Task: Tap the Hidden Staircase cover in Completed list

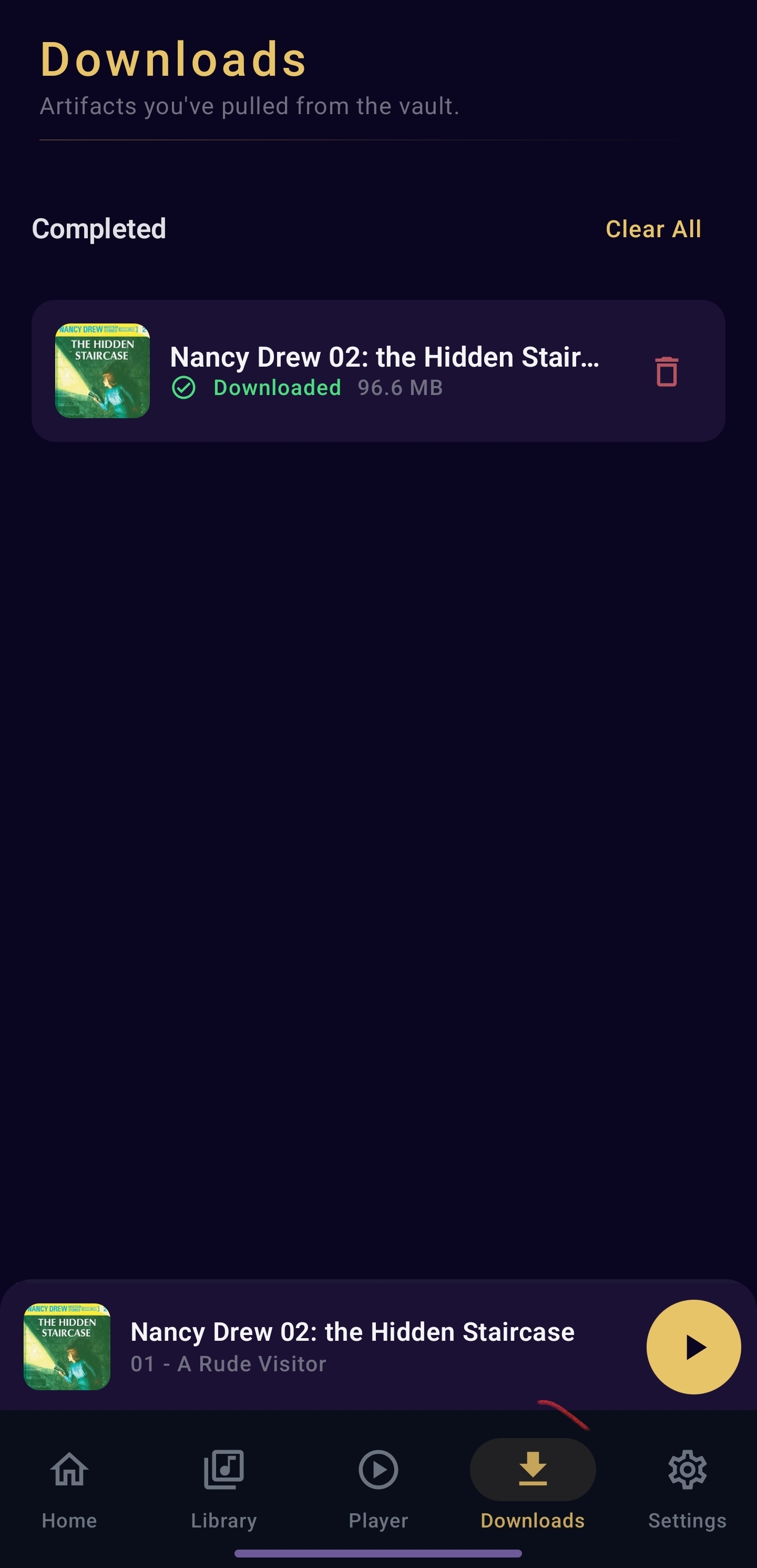Action: [103, 371]
